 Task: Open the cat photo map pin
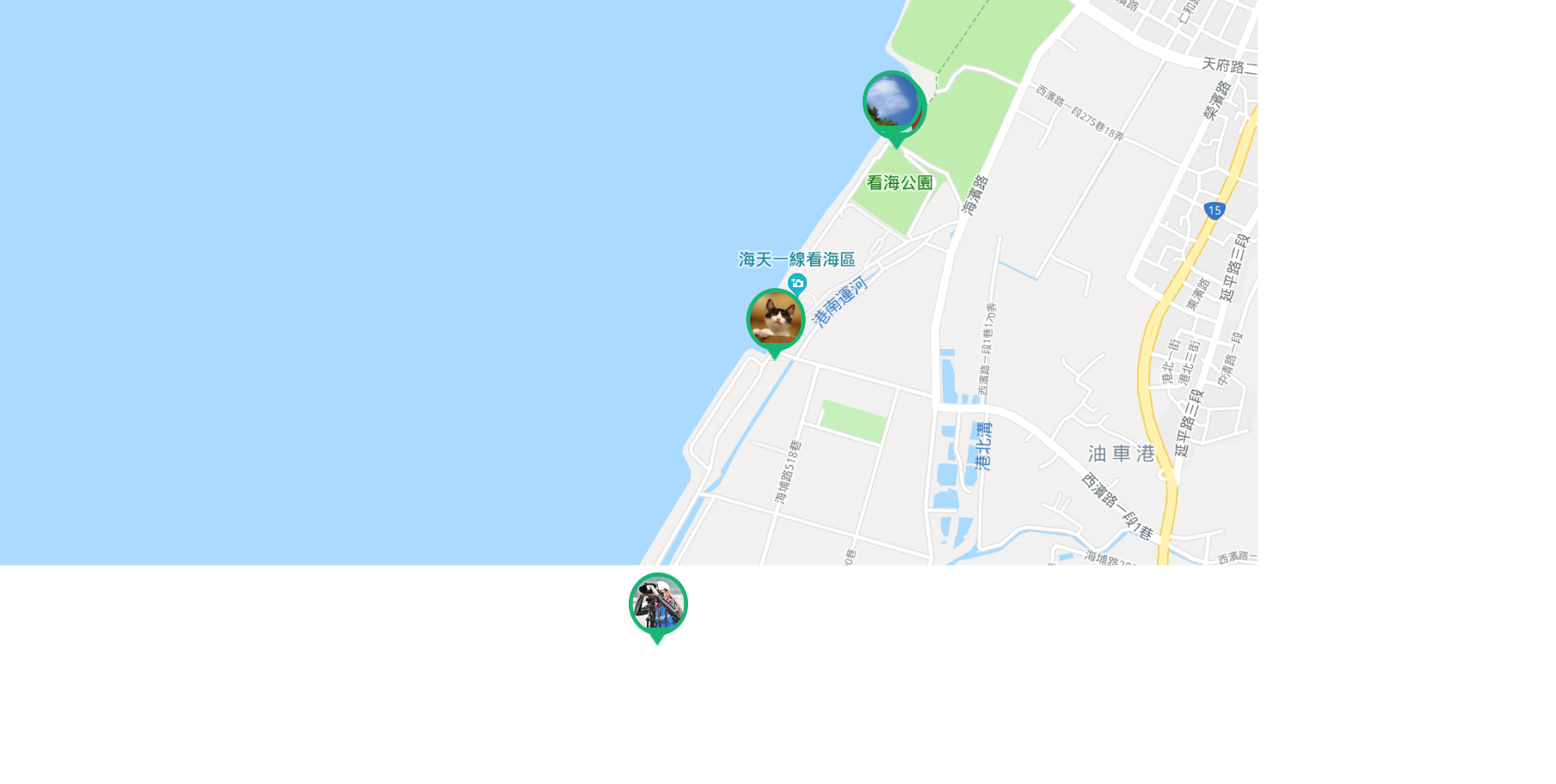(x=775, y=319)
